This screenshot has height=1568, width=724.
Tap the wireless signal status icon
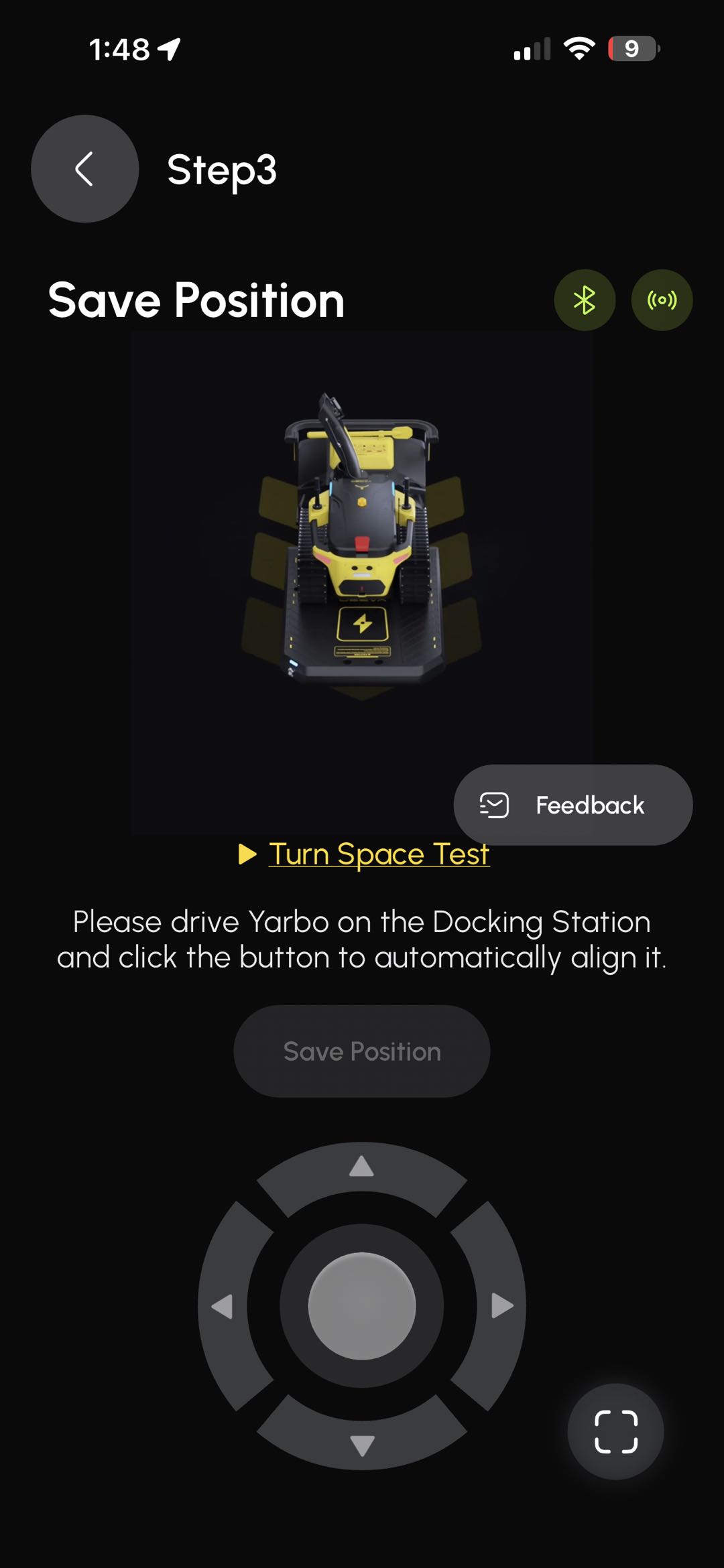pos(662,300)
